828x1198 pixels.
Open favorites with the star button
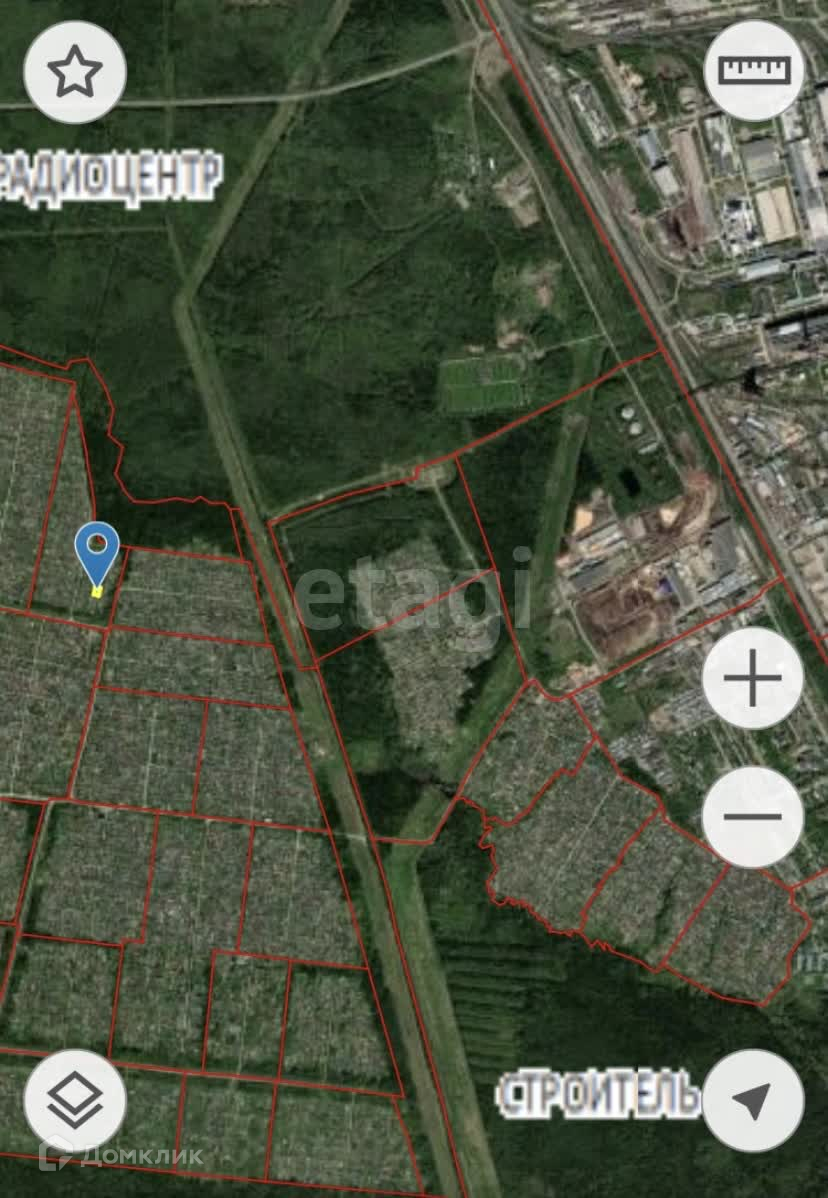pos(75,72)
